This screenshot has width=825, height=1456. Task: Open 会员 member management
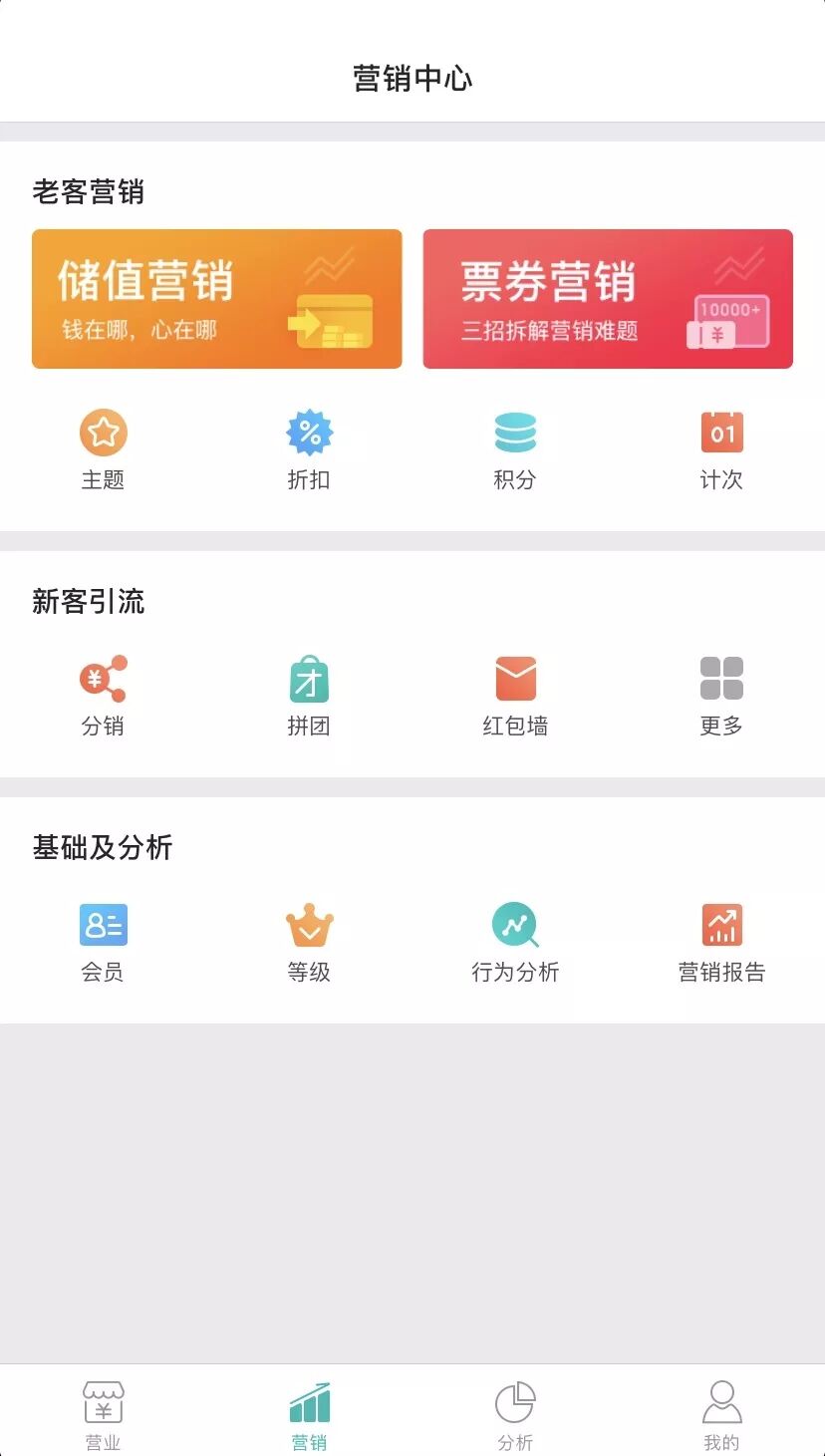click(x=104, y=942)
